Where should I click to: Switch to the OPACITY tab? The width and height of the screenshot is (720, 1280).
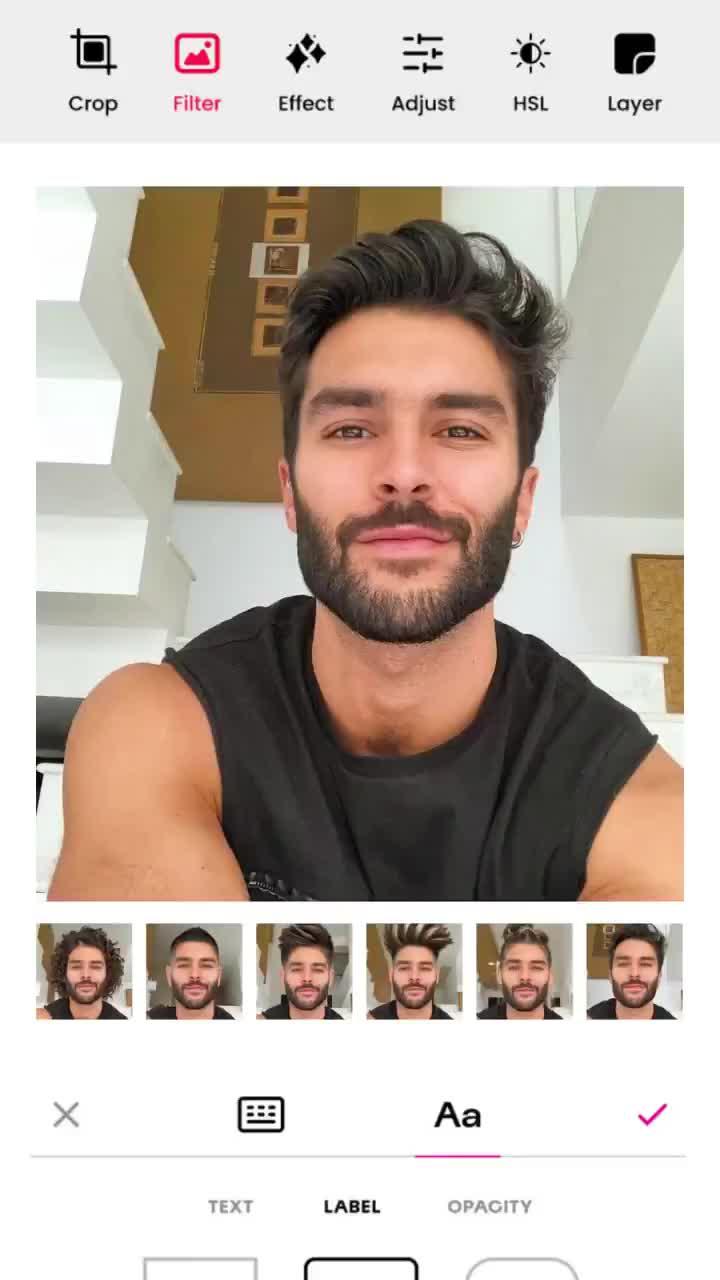point(490,1206)
